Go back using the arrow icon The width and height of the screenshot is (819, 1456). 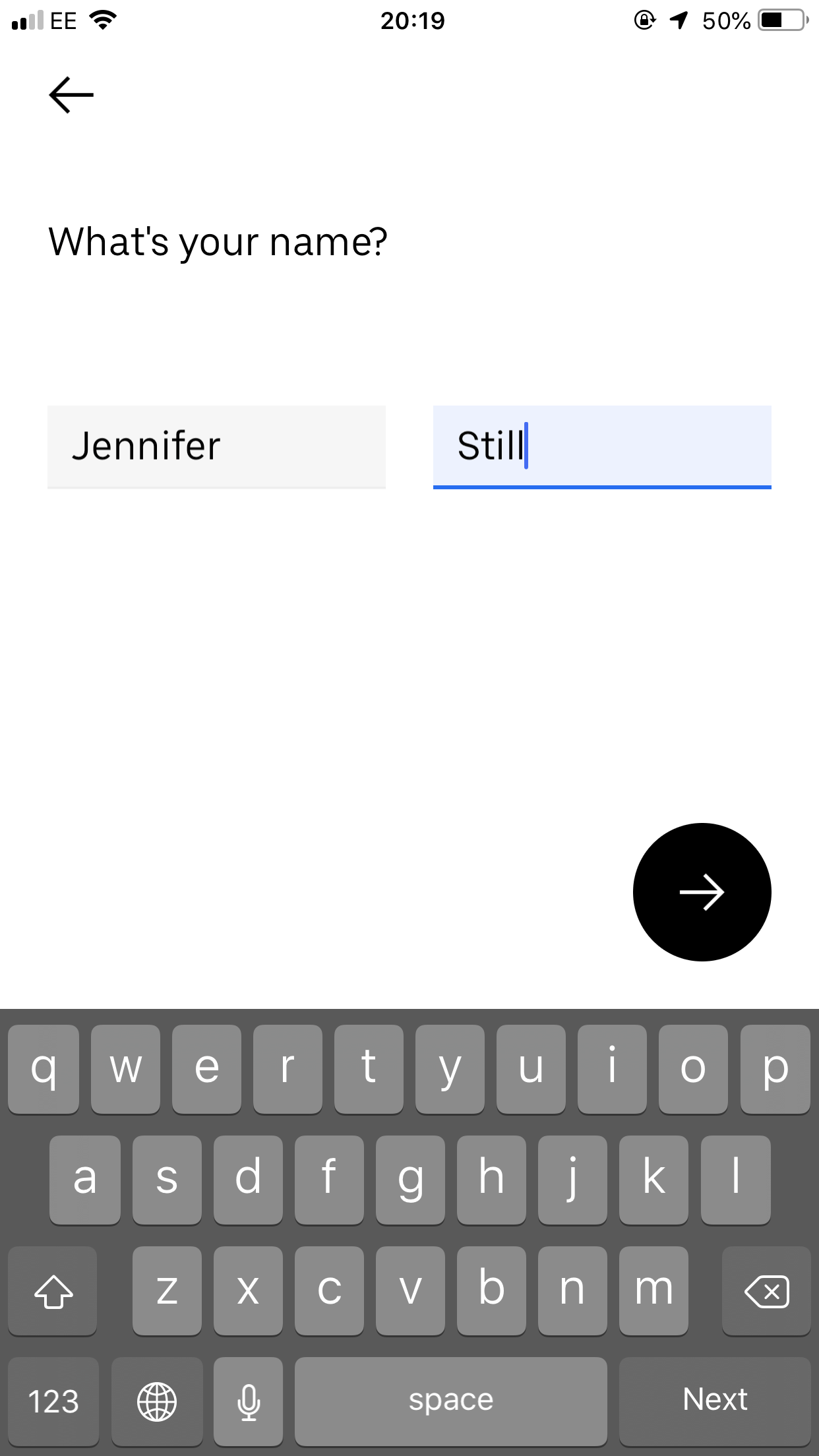[71, 95]
